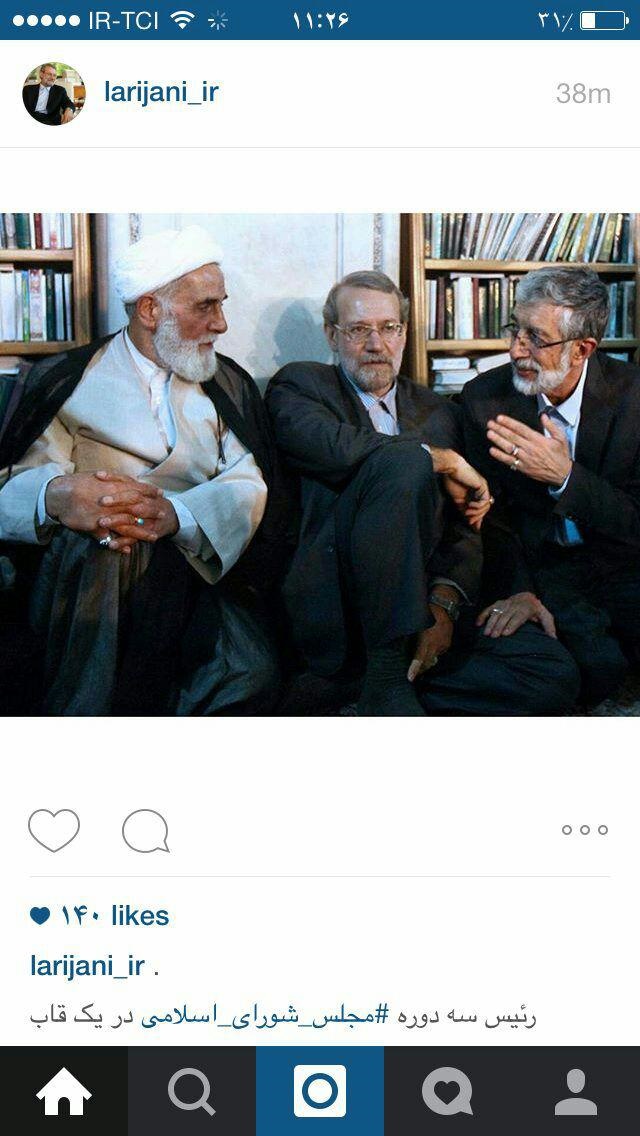
Task: Like the post with the heart icon
Action: coord(54,831)
